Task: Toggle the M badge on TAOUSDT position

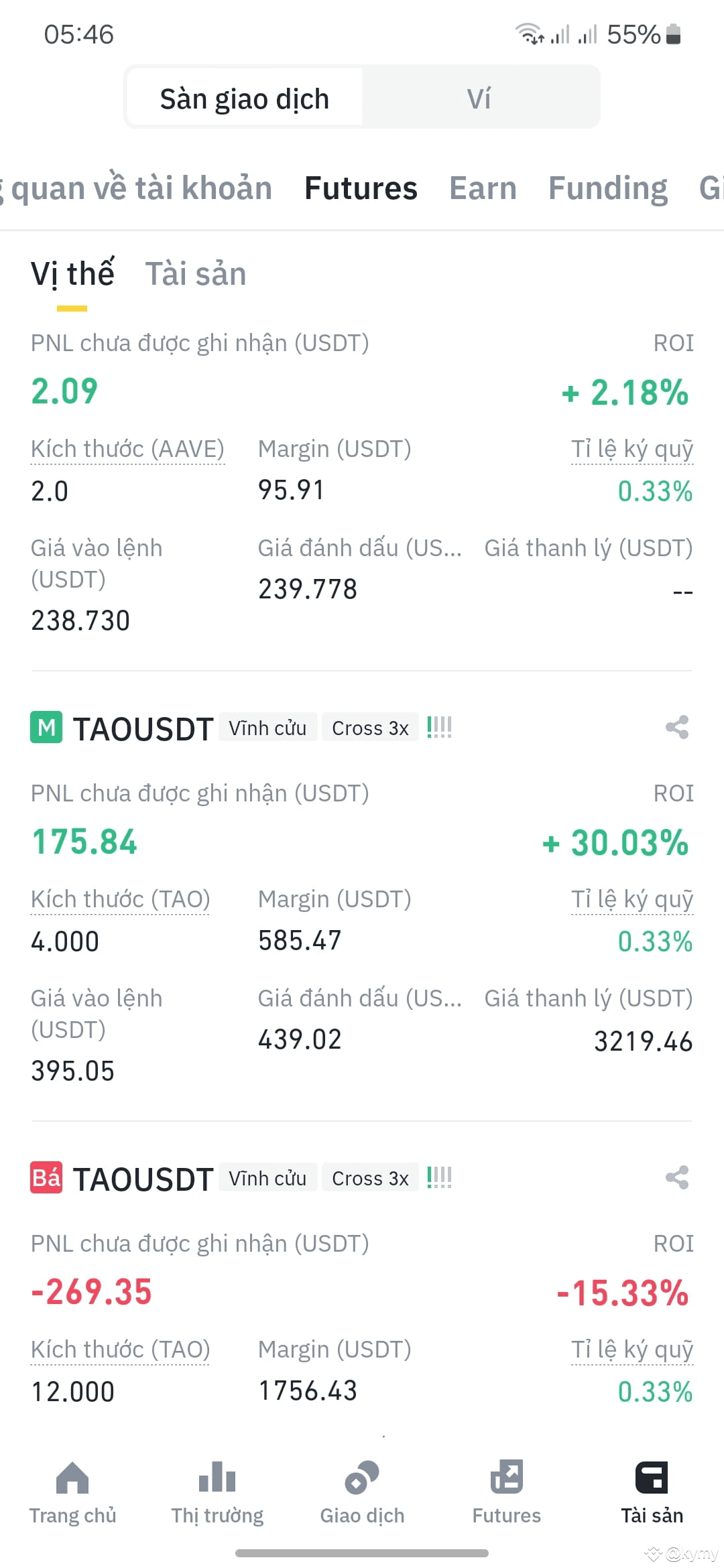Action: pyautogui.click(x=45, y=727)
